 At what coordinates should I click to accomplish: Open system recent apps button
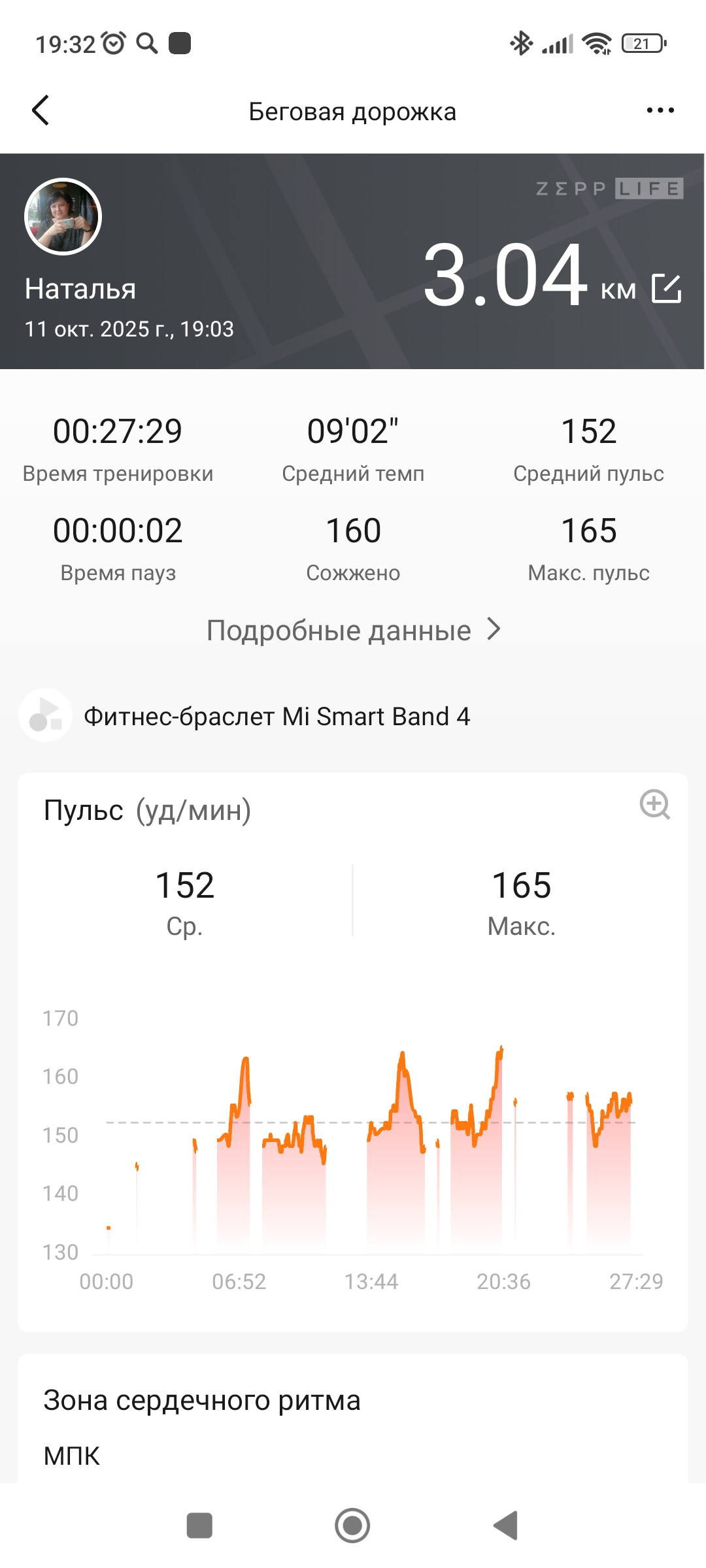click(199, 1526)
